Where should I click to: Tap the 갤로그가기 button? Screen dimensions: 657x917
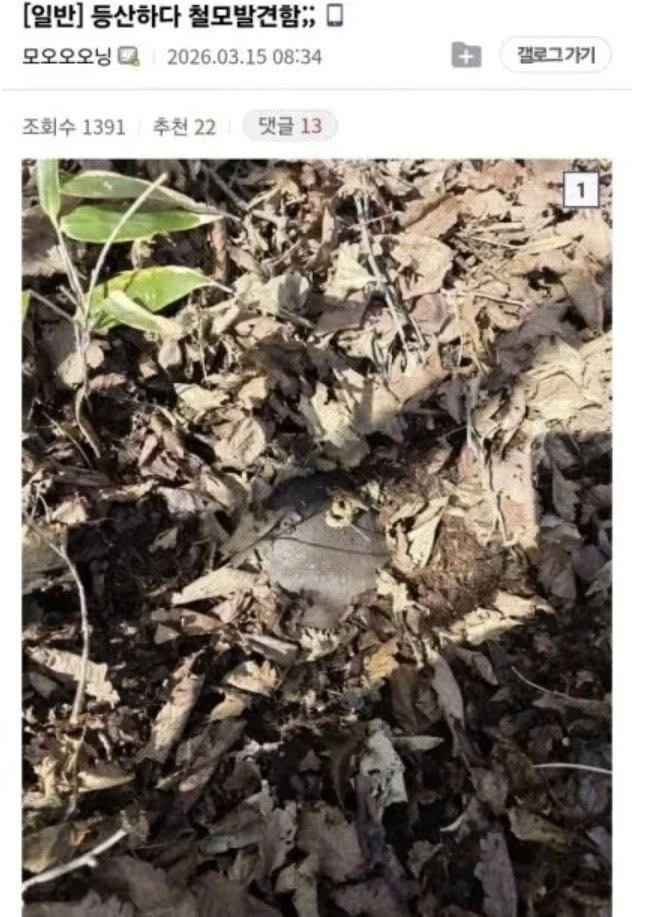pos(555,55)
